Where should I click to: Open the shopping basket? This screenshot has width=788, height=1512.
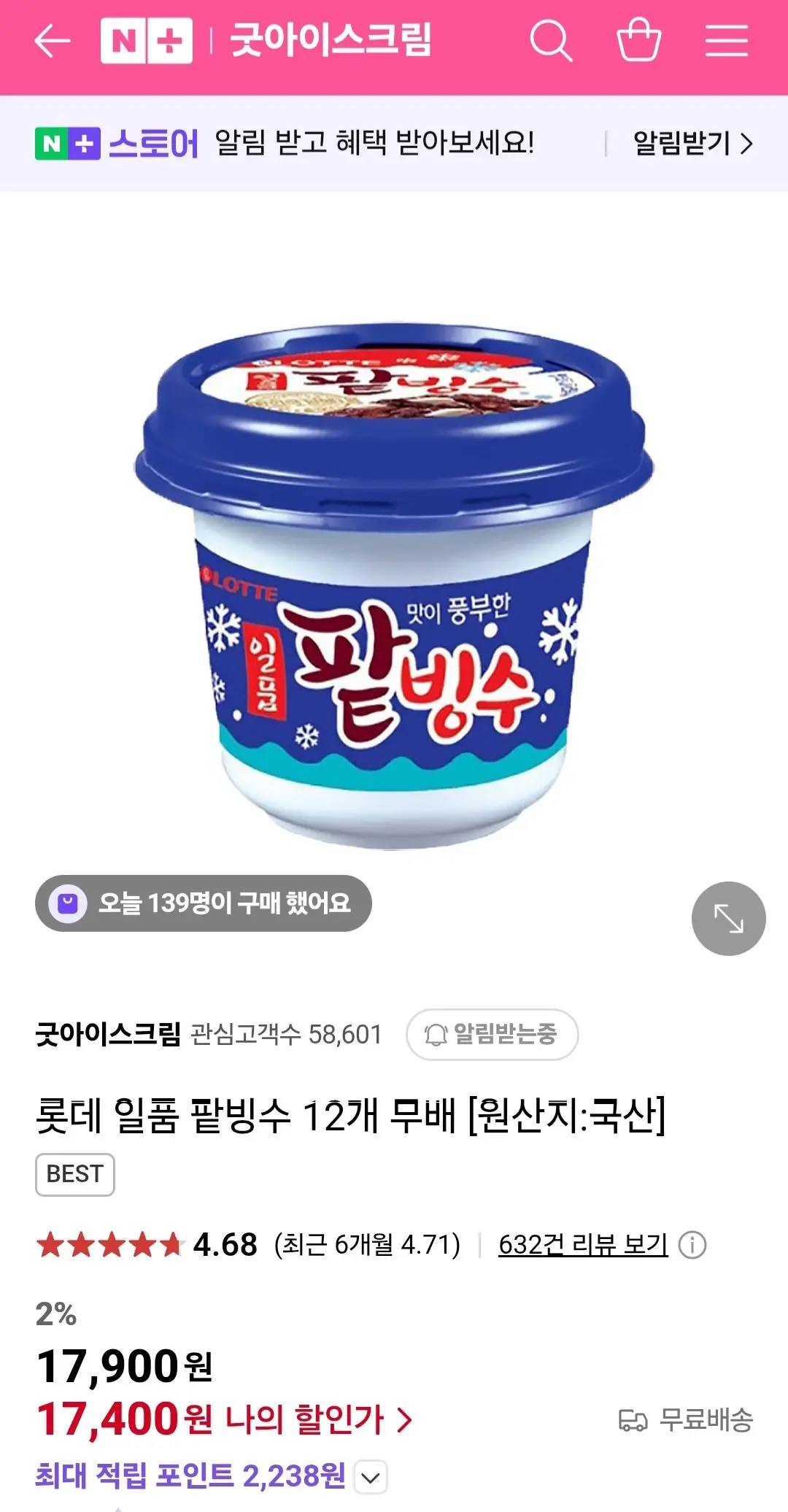pyautogui.click(x=639, y=39)
